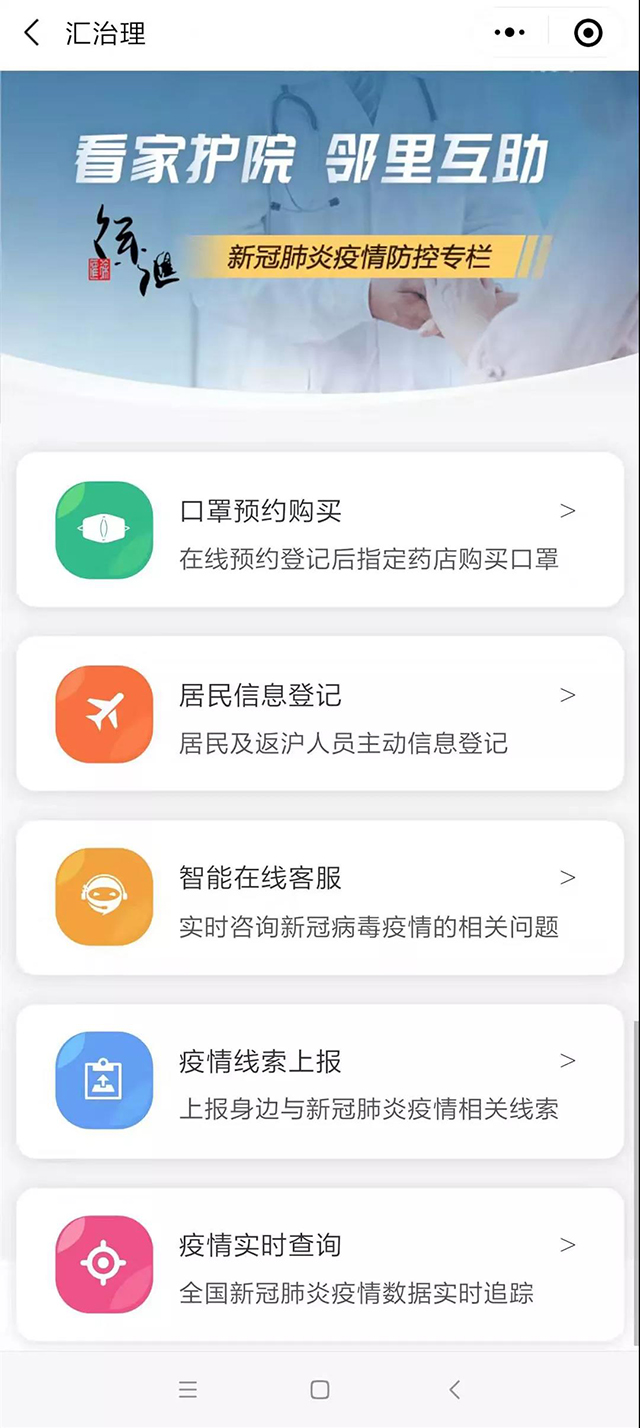Viewport: 640px width, 1428px height.
Task: Open system recent apps button
Action: [187, 1389]
